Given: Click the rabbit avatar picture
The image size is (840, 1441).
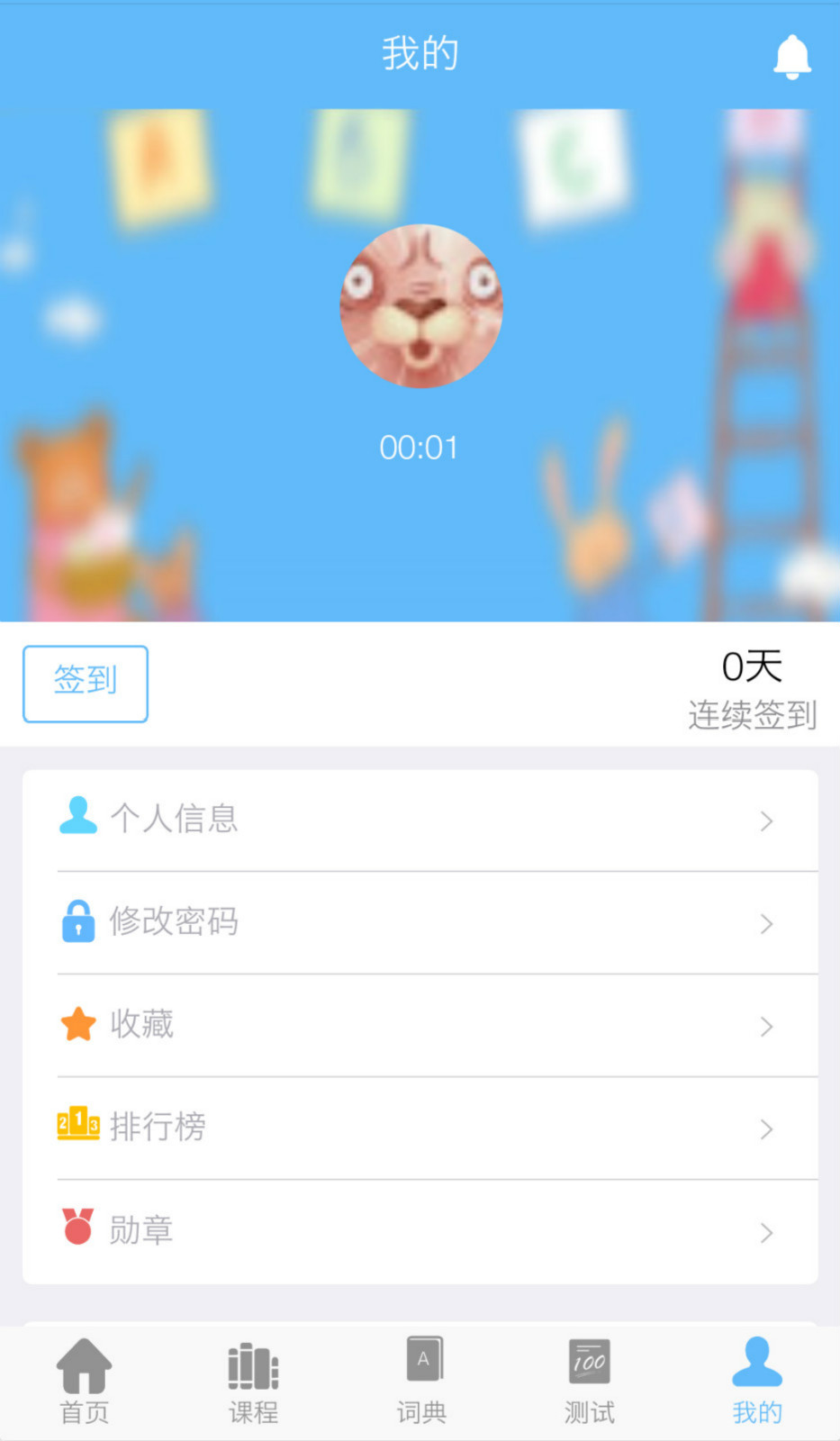Looking at the screenshot, I should 420,306.
